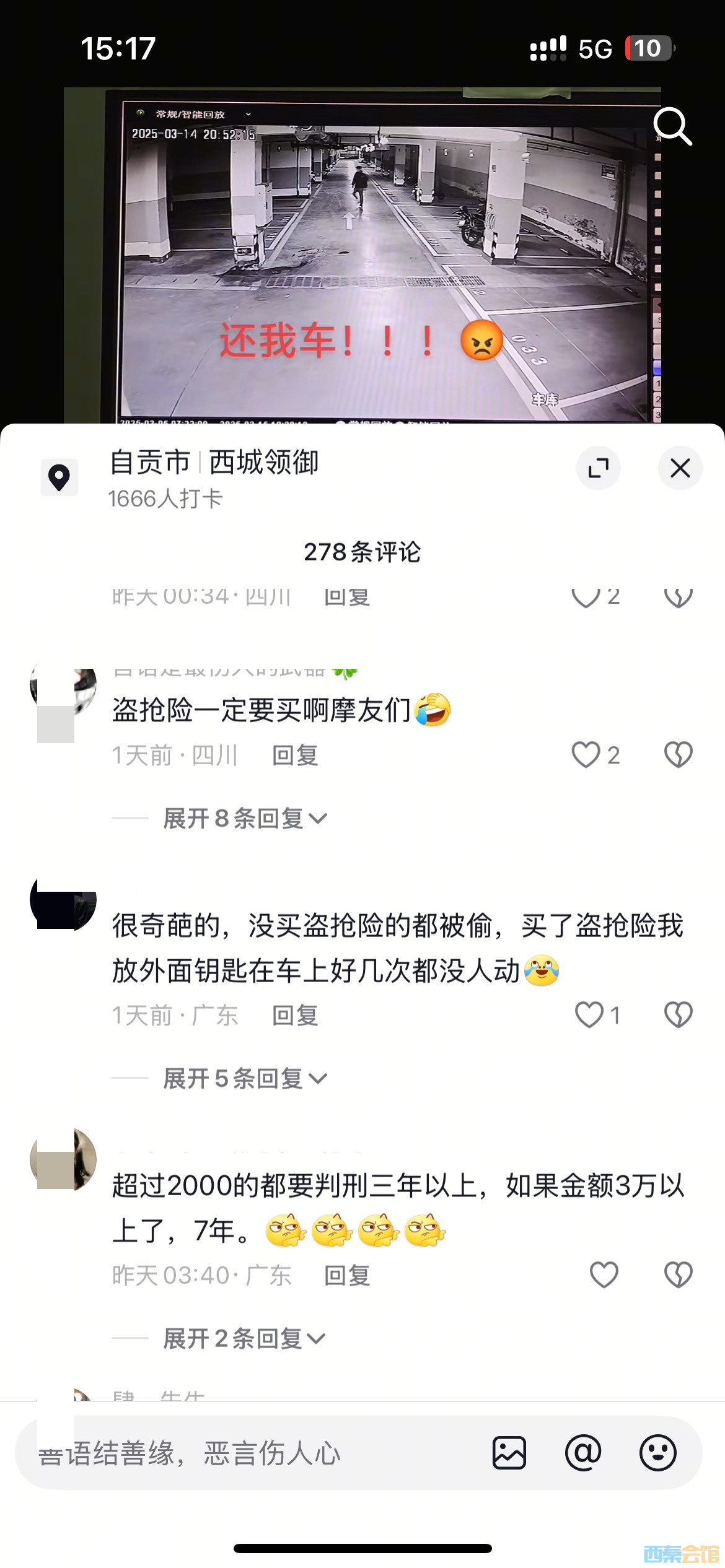Tap the comment input field 善语结善缘
Viewport: 725px width, 1568px height.
point(248,1453)
